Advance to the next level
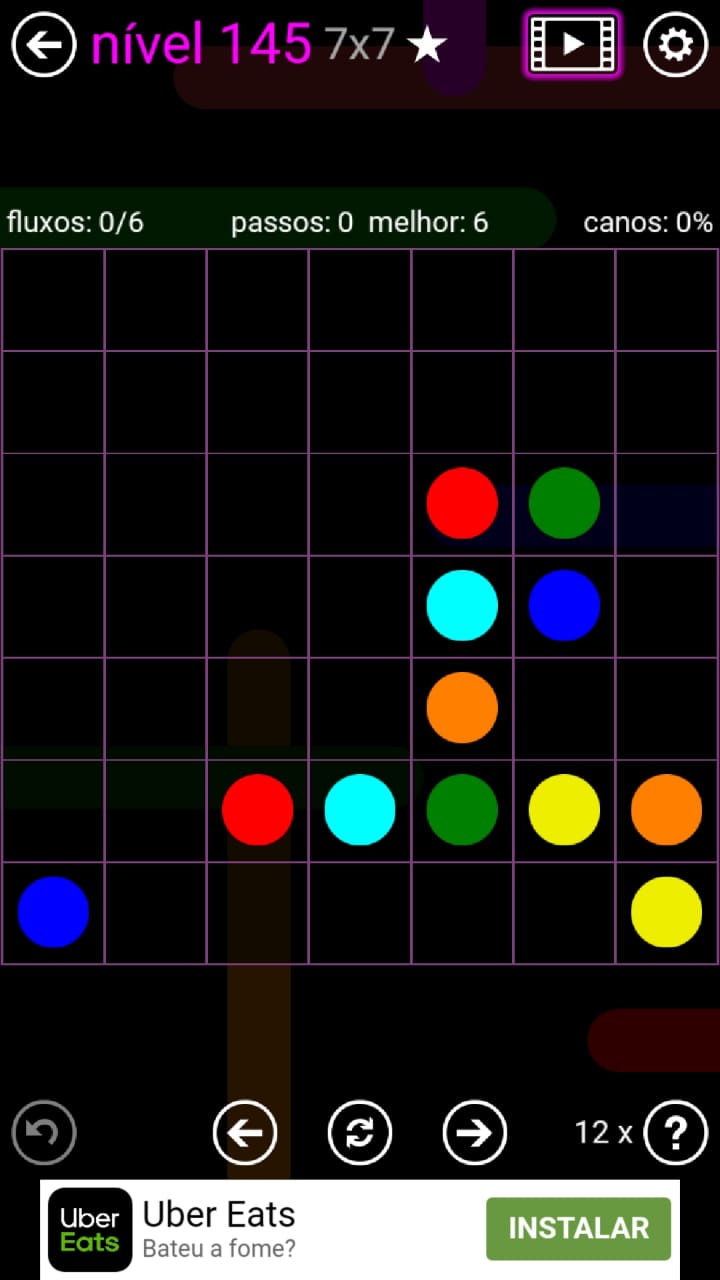This screenshot has width=720, height=1280. tap(474, 1133)
